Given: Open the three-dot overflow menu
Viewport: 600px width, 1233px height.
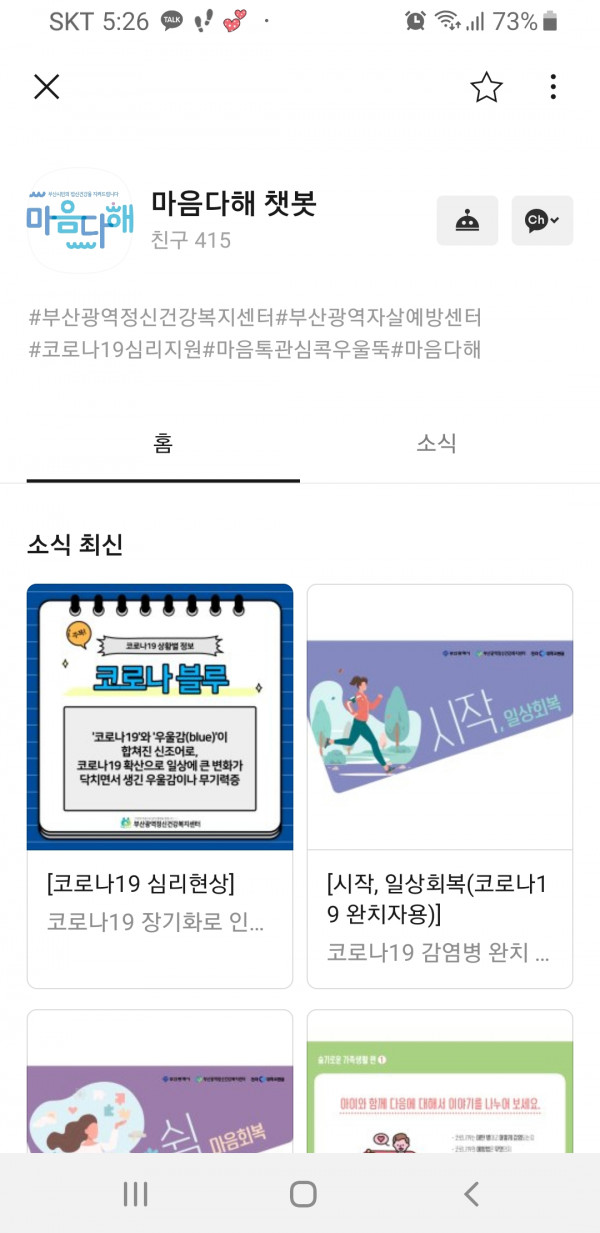Looking at the screenshot, I should point(553,87).
